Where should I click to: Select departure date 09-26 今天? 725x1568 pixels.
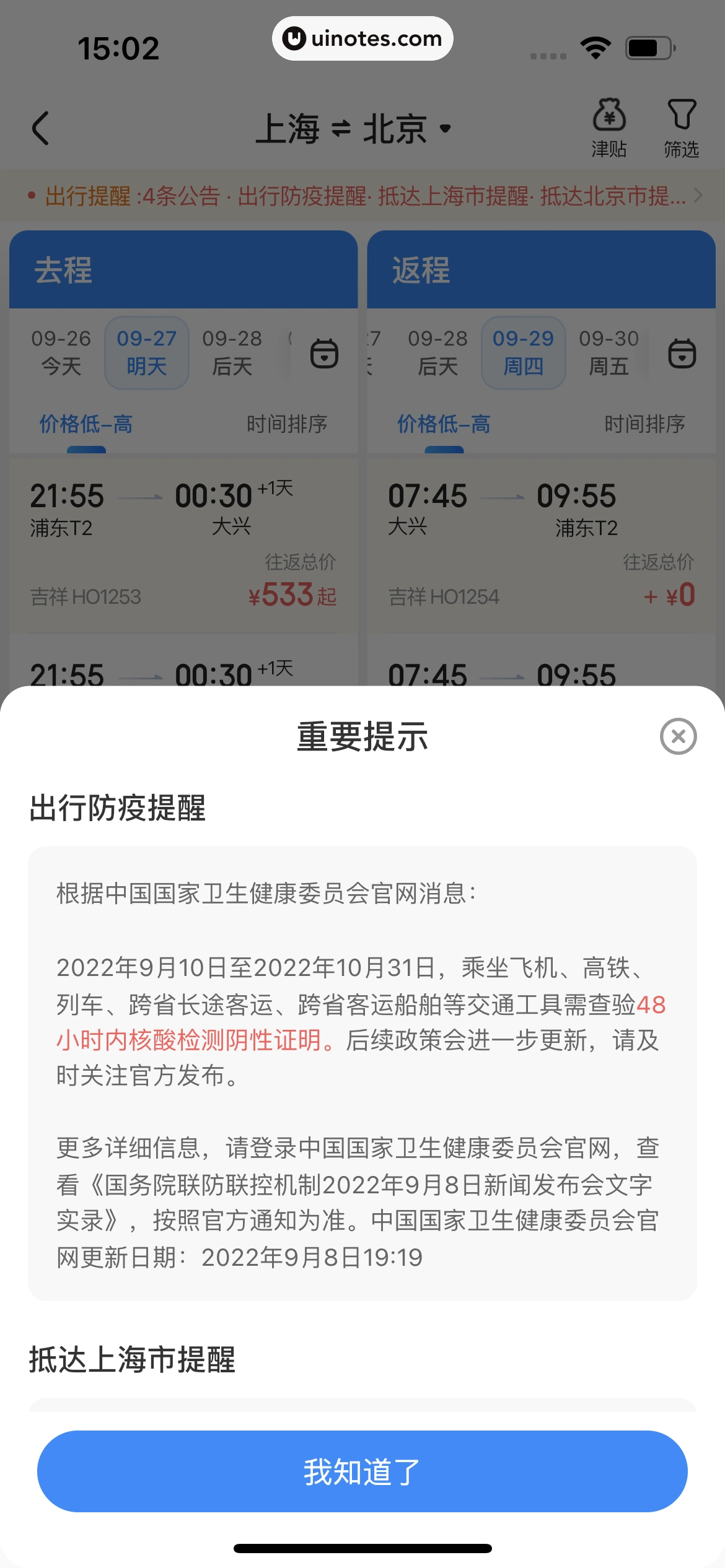point(61,352)
